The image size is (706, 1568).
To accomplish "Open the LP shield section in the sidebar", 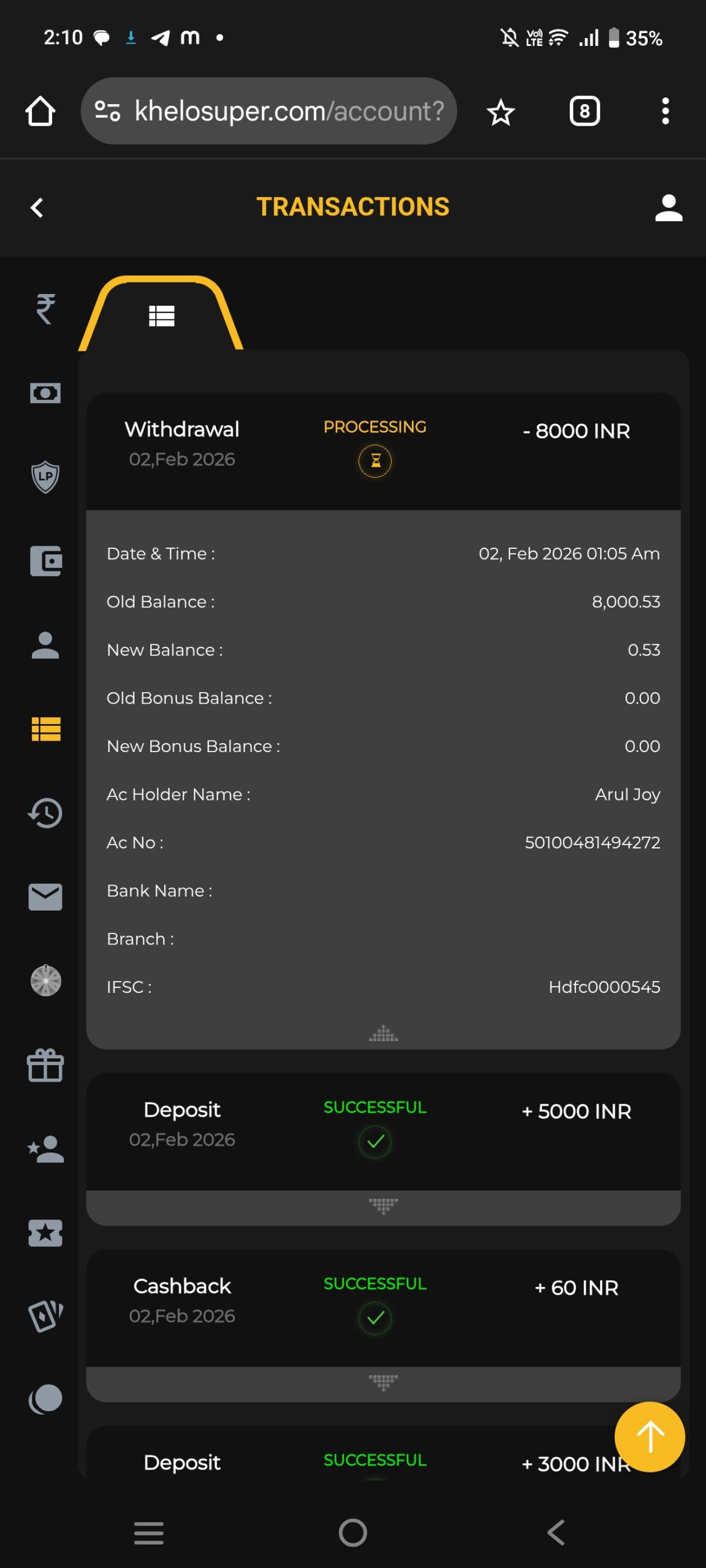I will tap(45, 477).
